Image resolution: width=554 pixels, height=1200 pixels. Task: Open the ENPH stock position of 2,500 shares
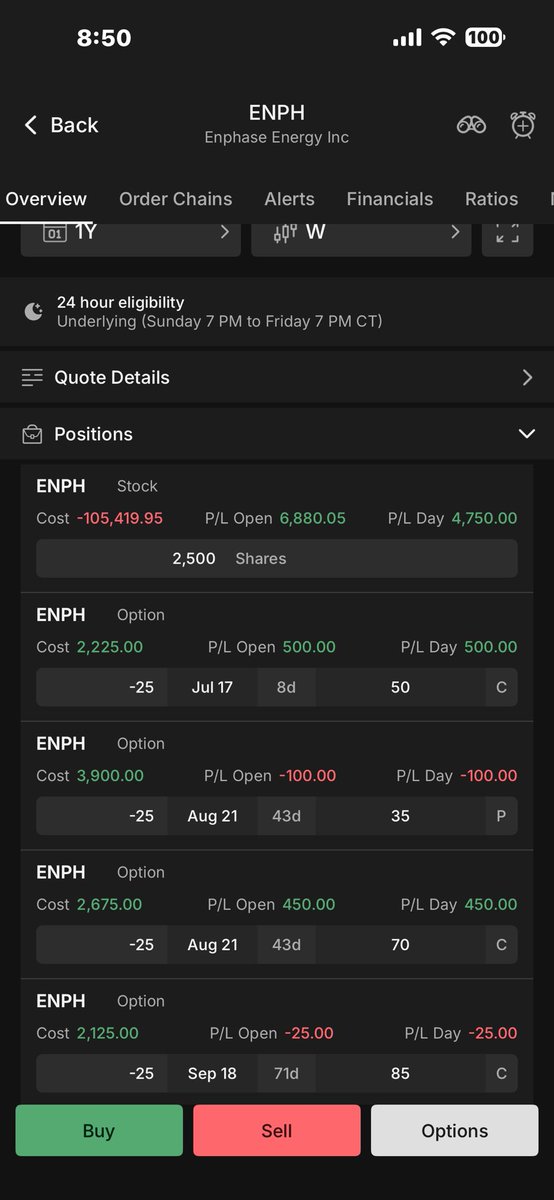click(277, 528)
